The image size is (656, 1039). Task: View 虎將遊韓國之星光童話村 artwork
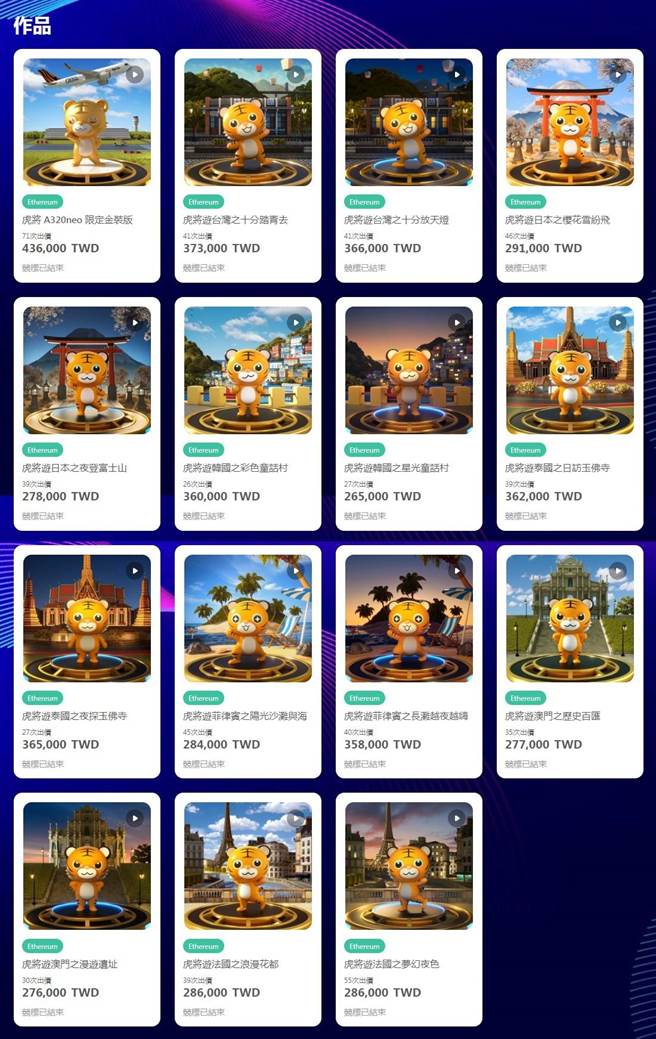pyautogui.click(x=408, y=370)
